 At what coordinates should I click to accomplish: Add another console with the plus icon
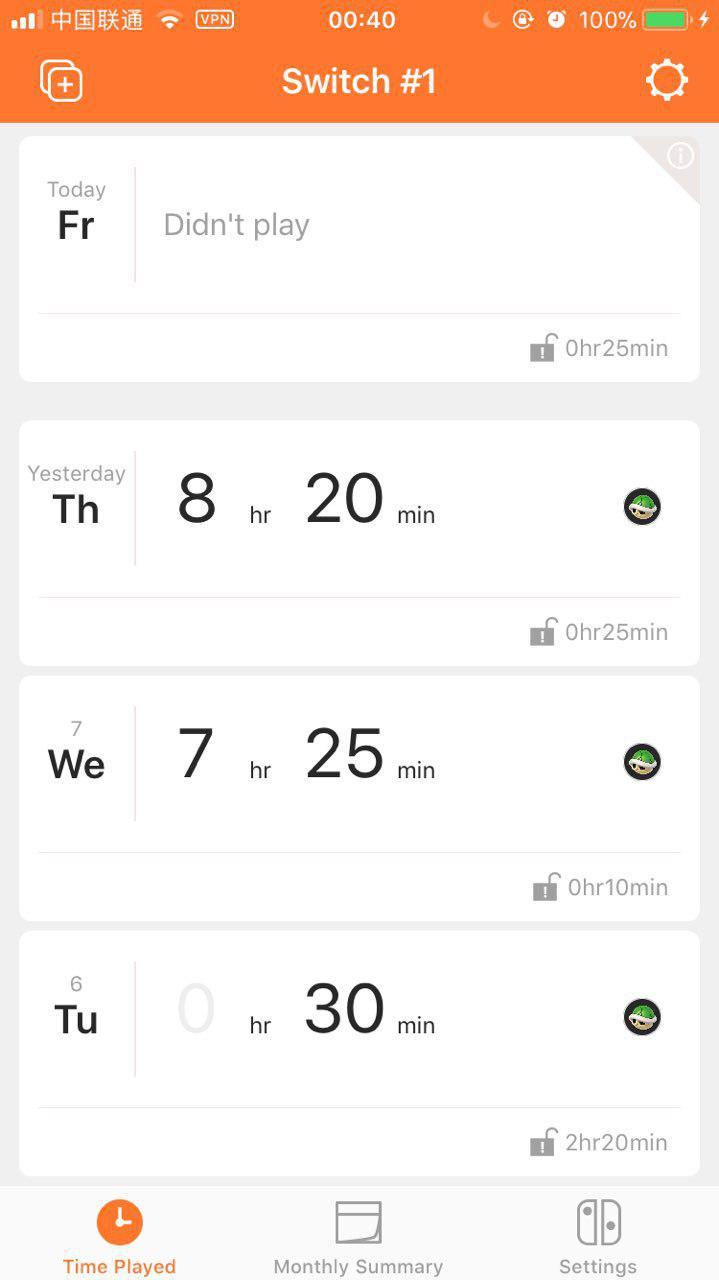point(61,81)
